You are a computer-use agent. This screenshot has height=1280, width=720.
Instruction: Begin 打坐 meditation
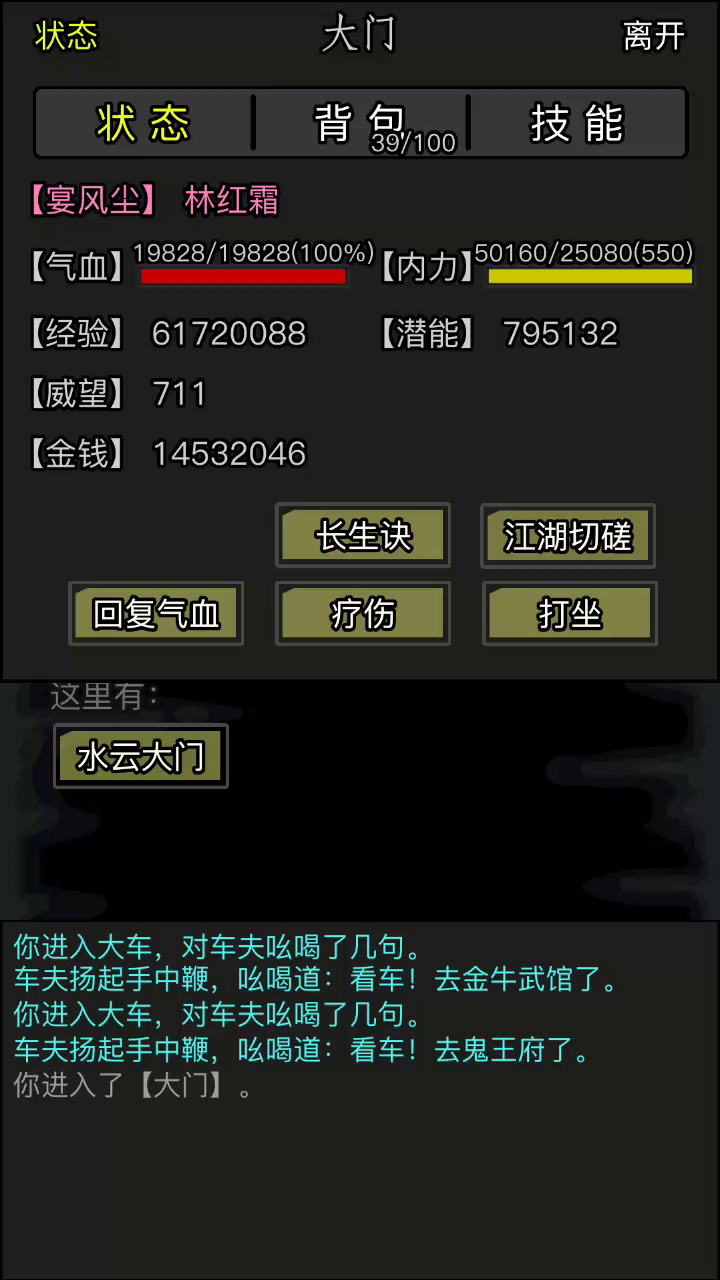pyautogui.click(x=569, y=613)
